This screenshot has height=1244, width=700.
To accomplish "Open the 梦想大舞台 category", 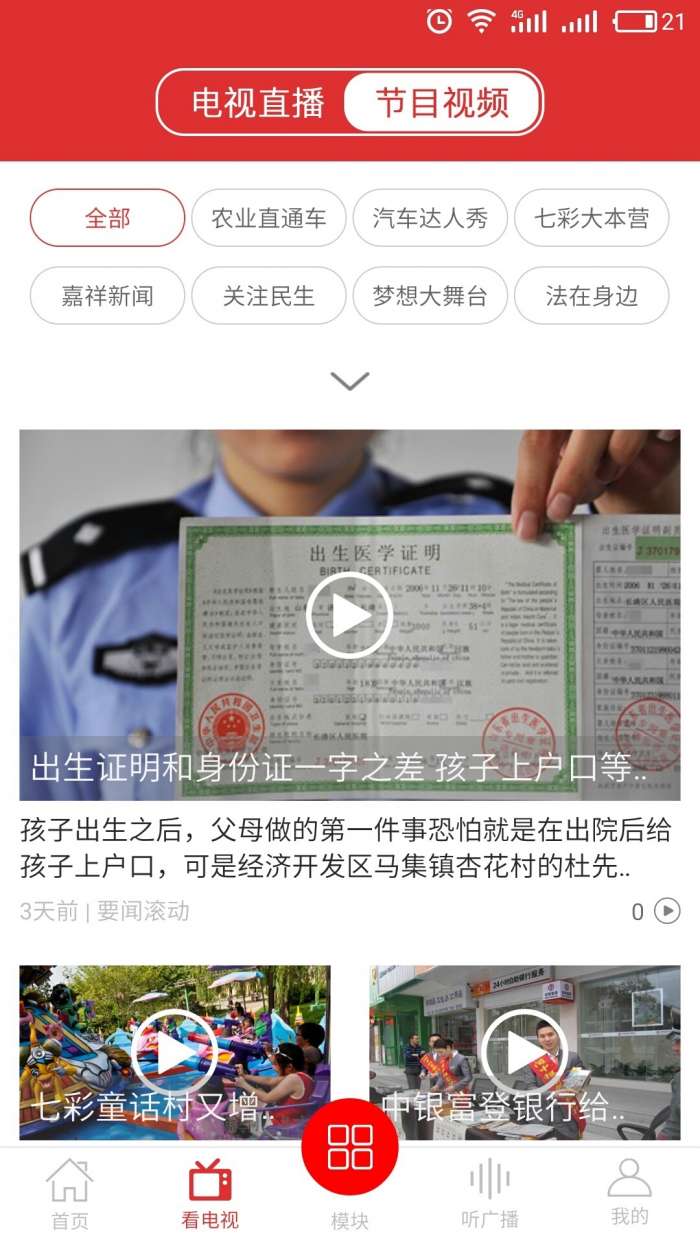I will pyautogui.click(x=430, y=296).
